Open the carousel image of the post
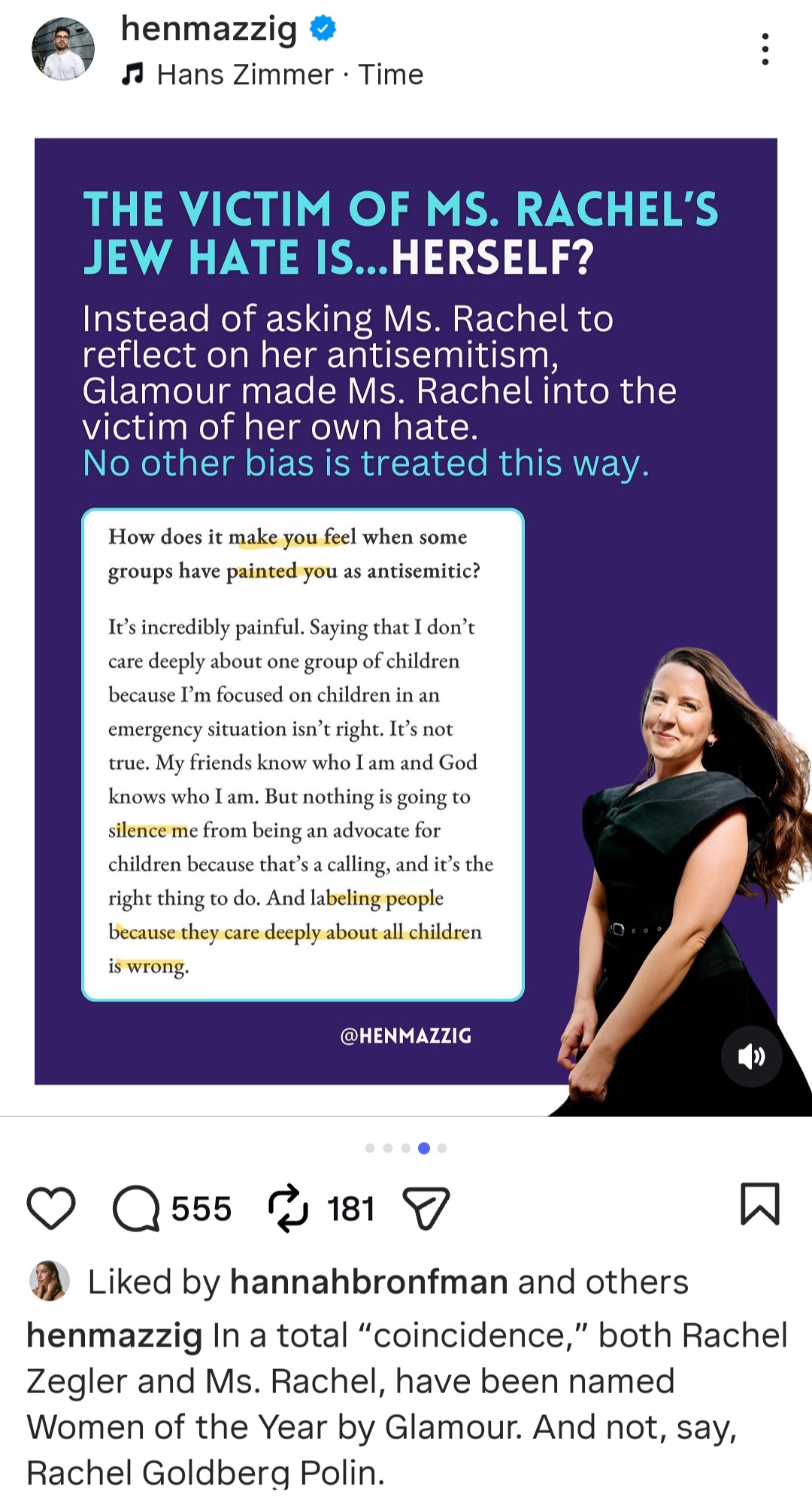This screenshot has height=1500, width=812. [406, 611]
